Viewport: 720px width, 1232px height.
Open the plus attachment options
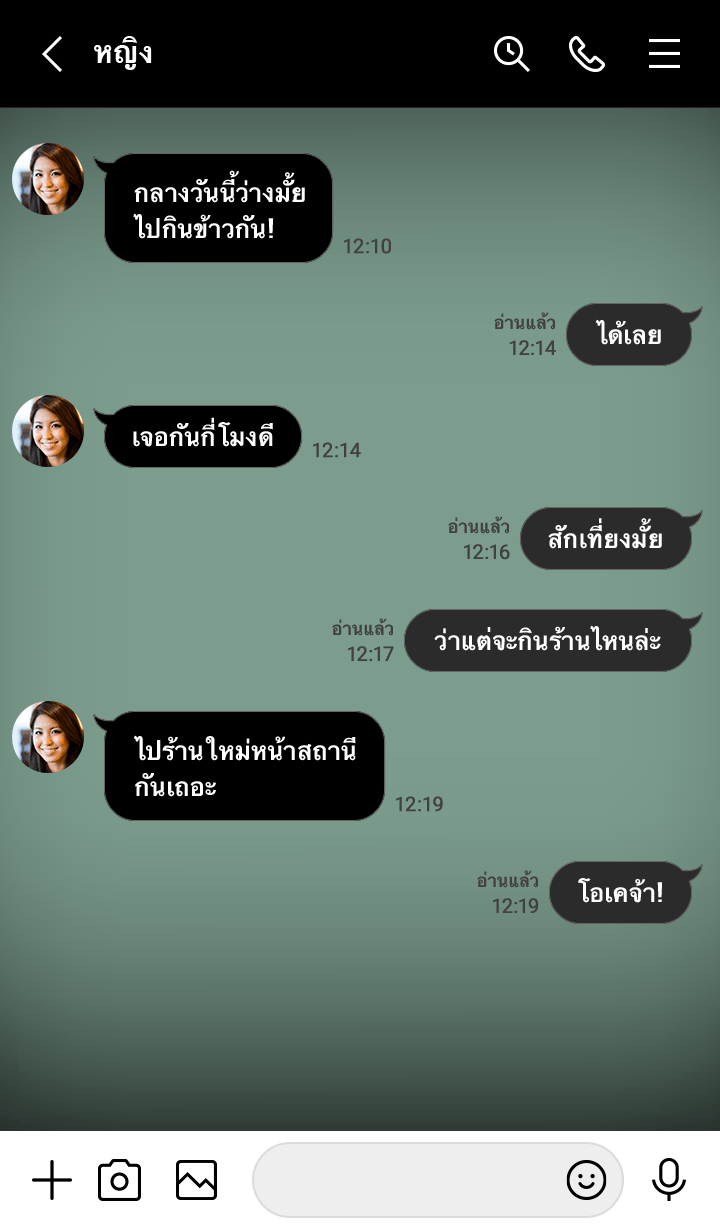[x=52, y=1181]
